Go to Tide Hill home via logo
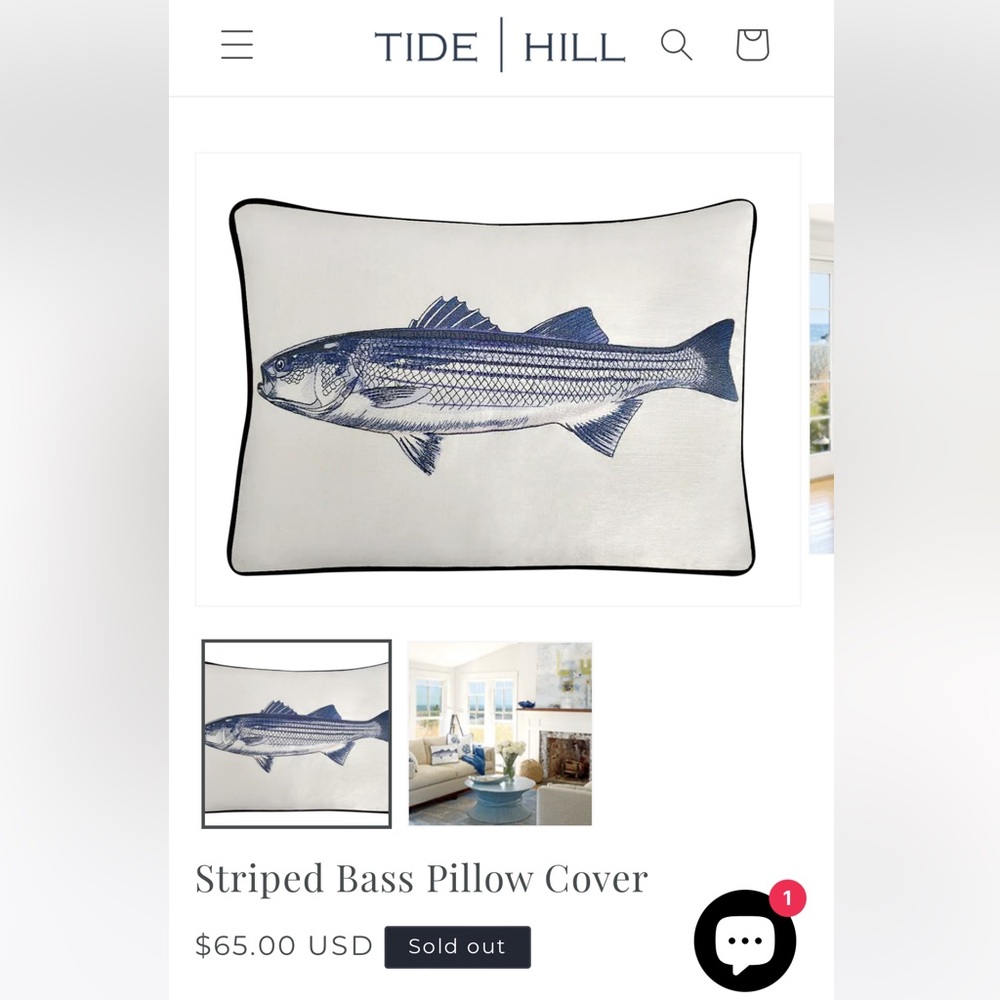Screen dimensions: 1000x1000 coord(499,46)
